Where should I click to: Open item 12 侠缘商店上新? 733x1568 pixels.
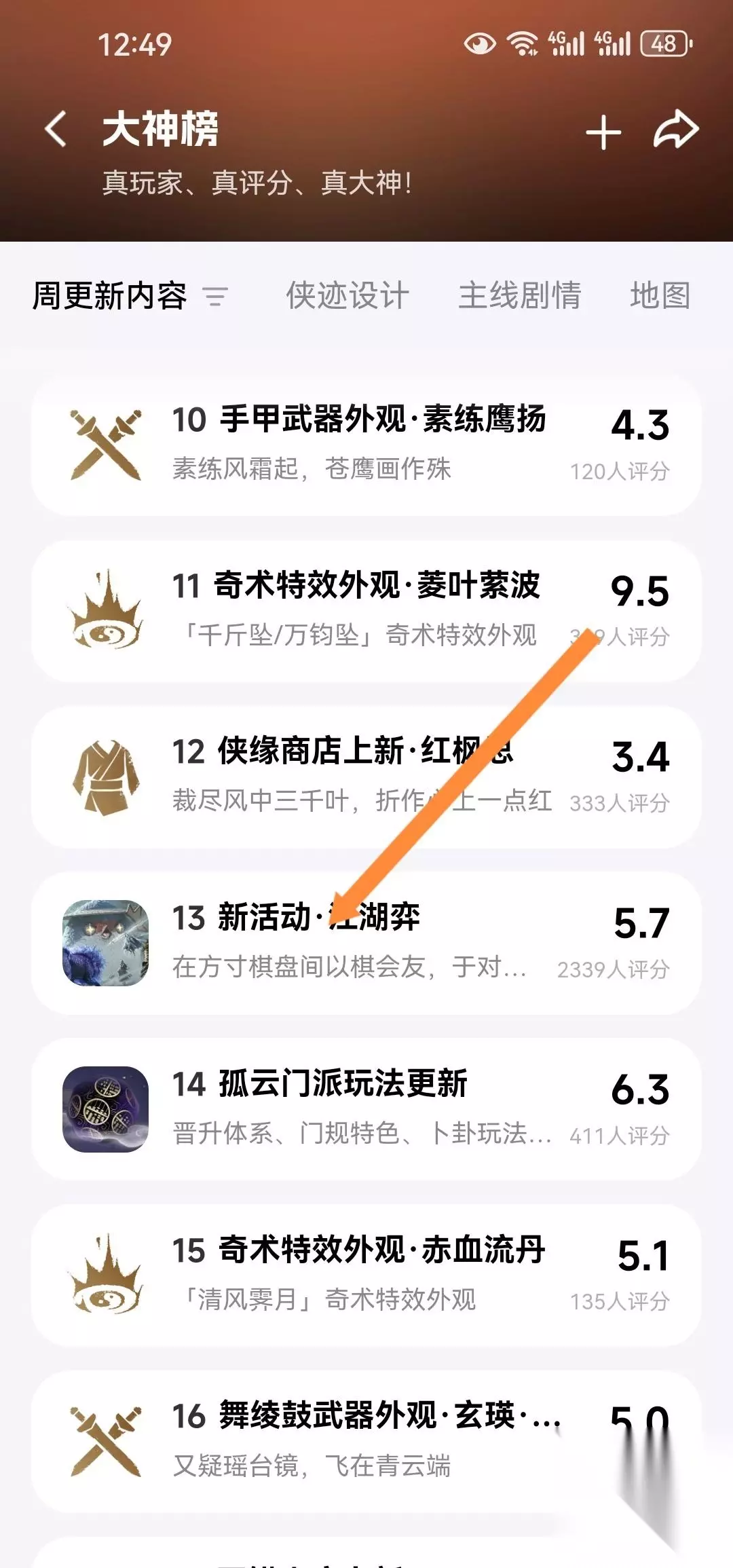coord(366,777)
